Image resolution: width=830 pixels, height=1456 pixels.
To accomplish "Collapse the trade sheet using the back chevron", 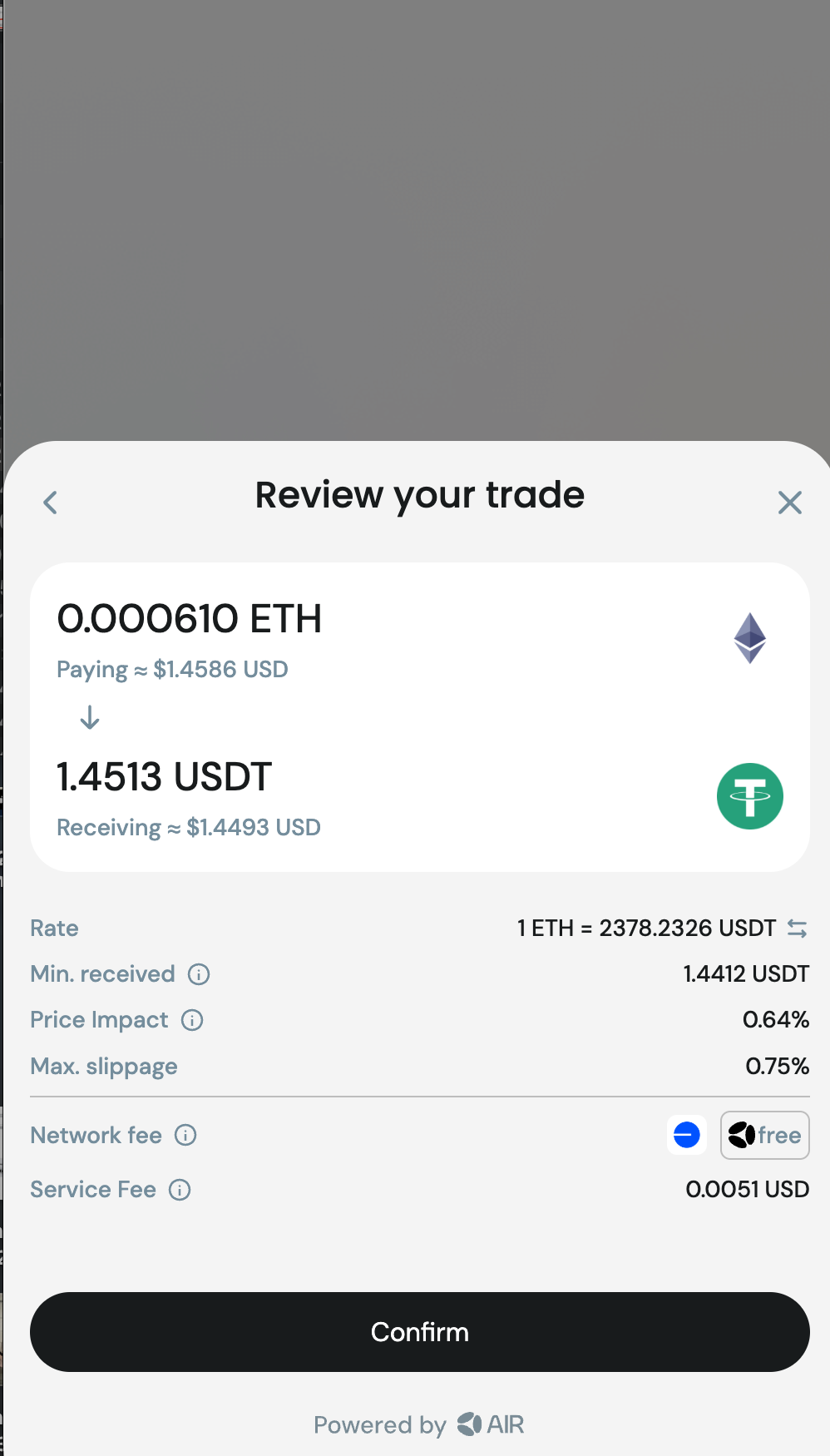I will (x=50, y=502).
